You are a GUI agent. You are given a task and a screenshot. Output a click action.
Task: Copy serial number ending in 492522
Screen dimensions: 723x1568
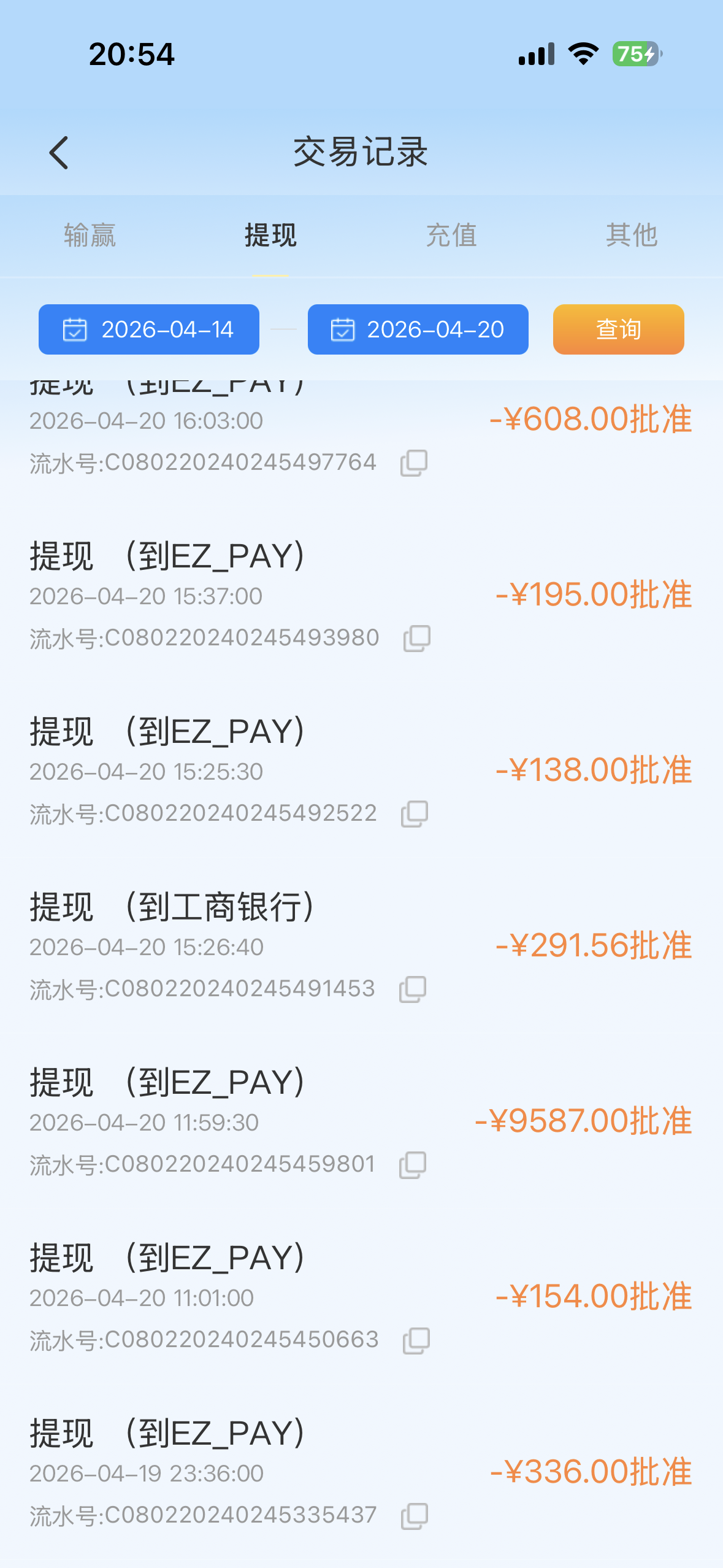pos(415,814)
